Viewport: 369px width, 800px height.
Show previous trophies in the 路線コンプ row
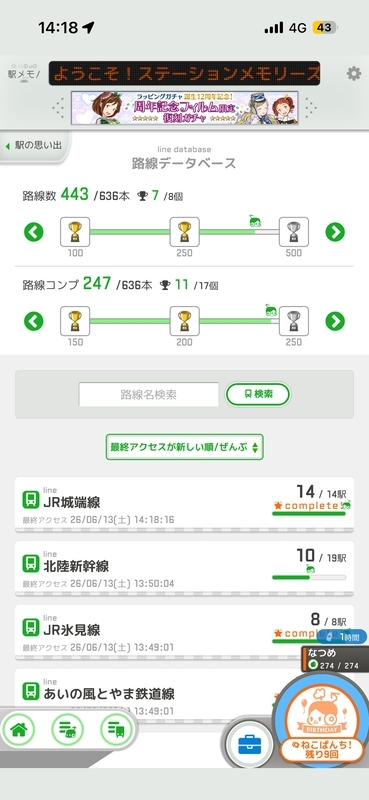tap(34, 321)
